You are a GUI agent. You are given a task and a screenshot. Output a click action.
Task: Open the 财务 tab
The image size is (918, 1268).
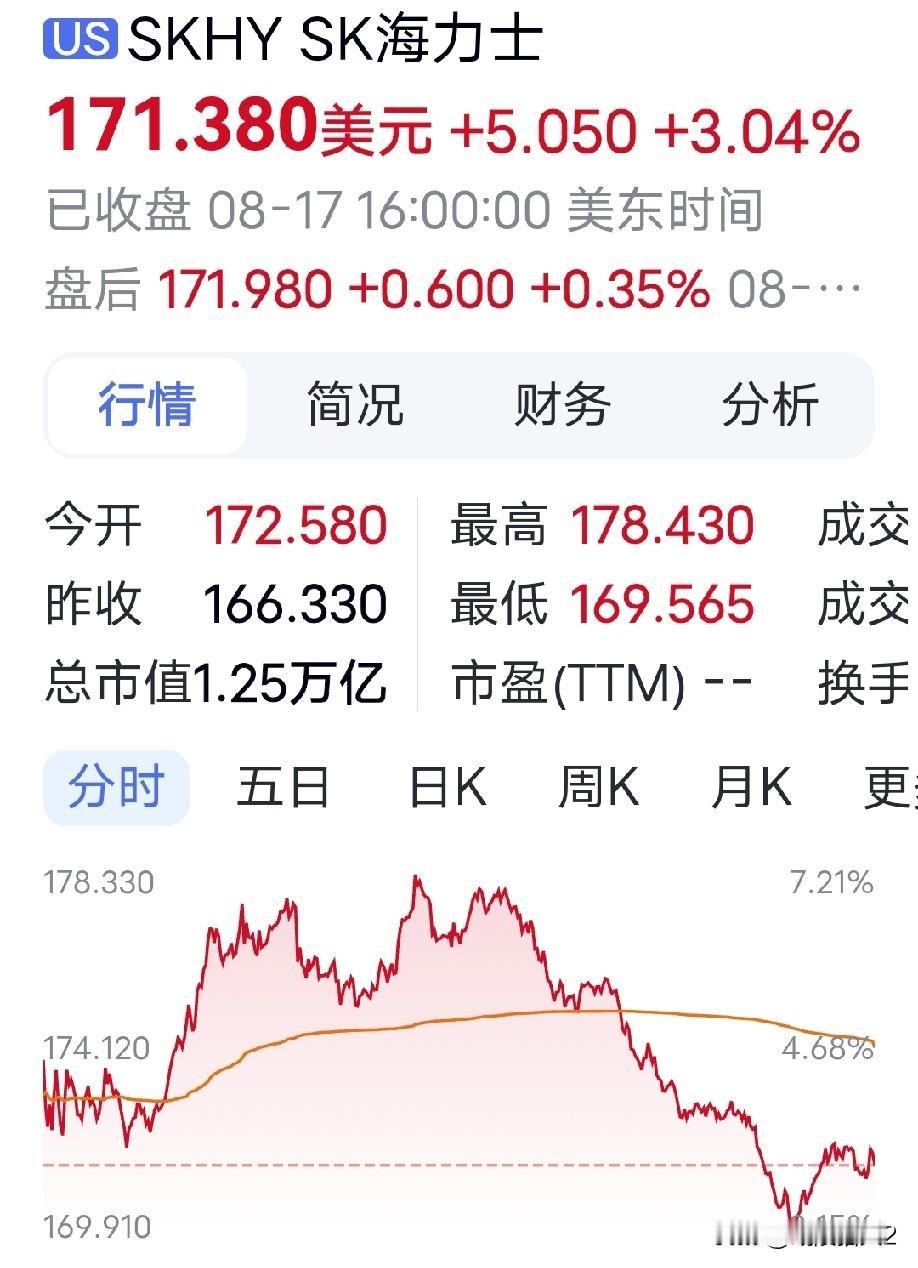[x=563, y=405]
